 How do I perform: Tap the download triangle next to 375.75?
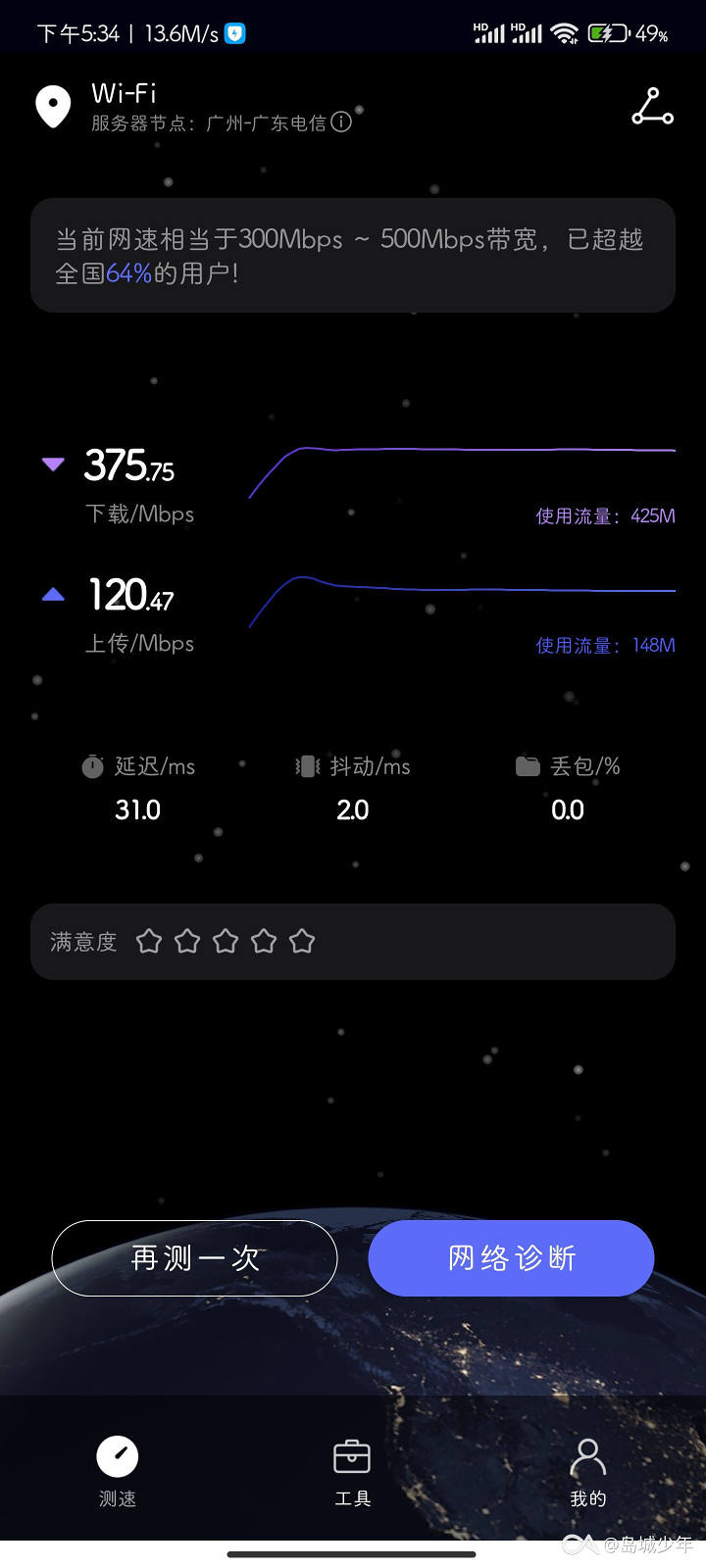click(53, 465)
